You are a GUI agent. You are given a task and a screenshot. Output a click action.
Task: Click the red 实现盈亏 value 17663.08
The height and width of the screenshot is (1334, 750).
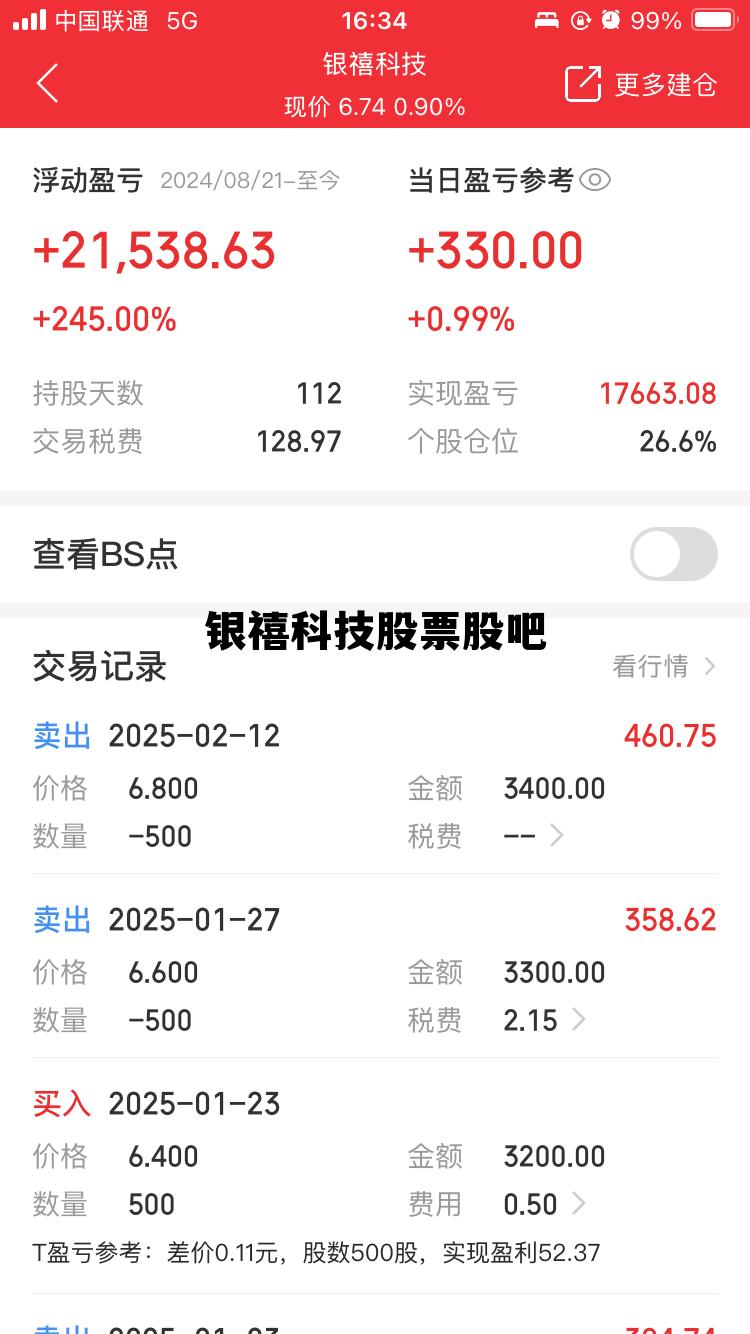[657, 393]
